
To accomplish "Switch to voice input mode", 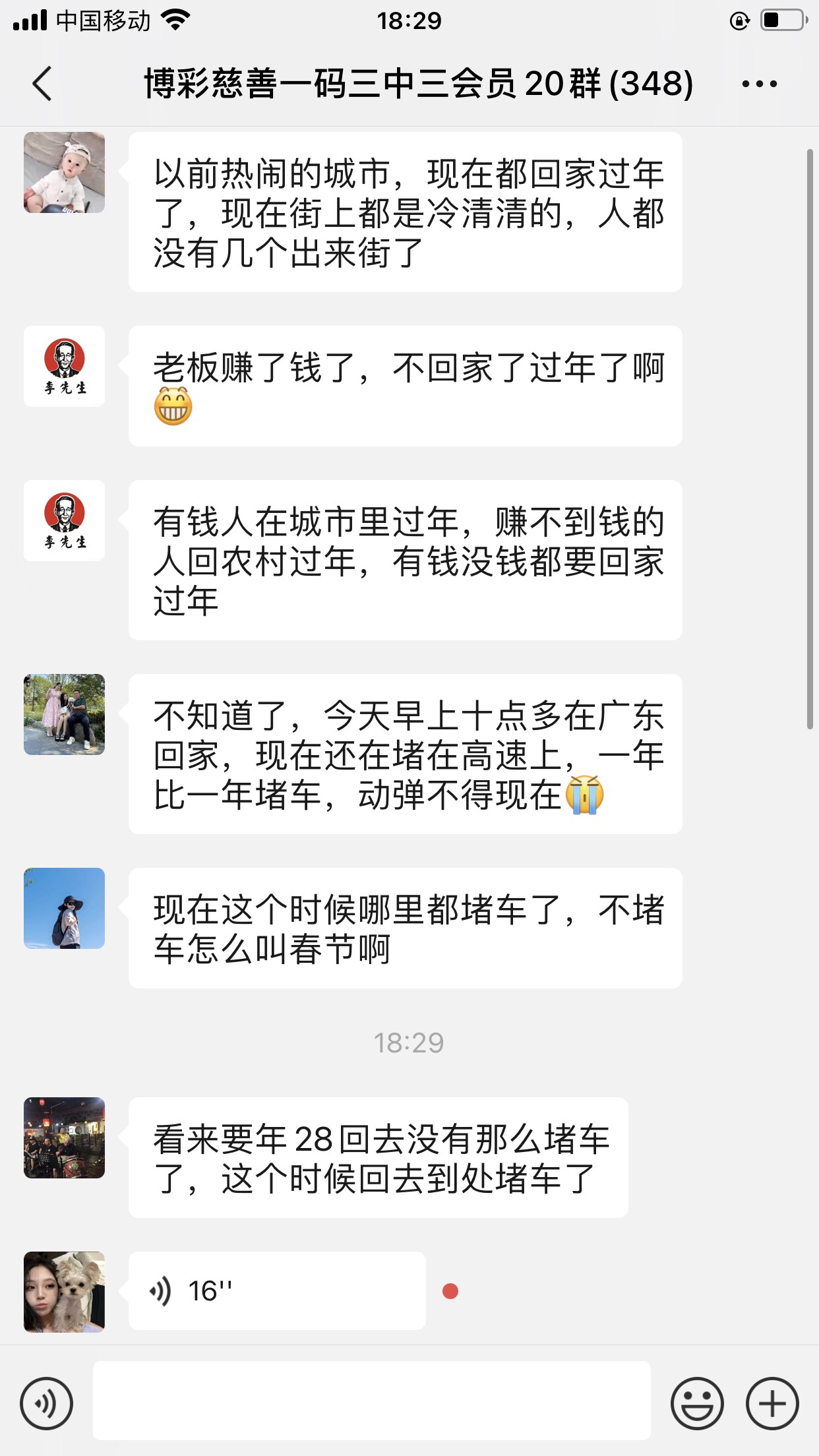I will [46, 1403].
